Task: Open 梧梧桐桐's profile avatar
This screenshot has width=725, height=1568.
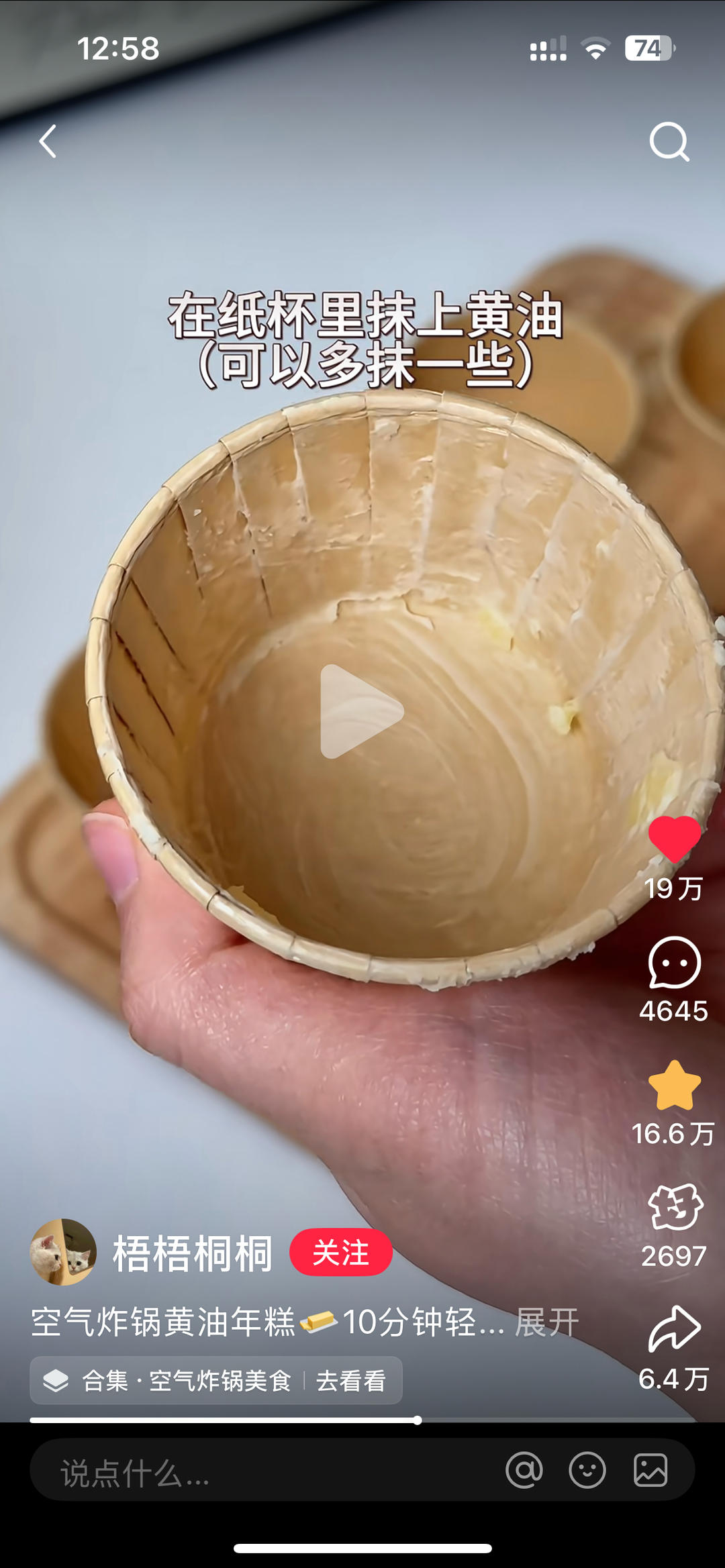Action: click(x=63, y=1252)
